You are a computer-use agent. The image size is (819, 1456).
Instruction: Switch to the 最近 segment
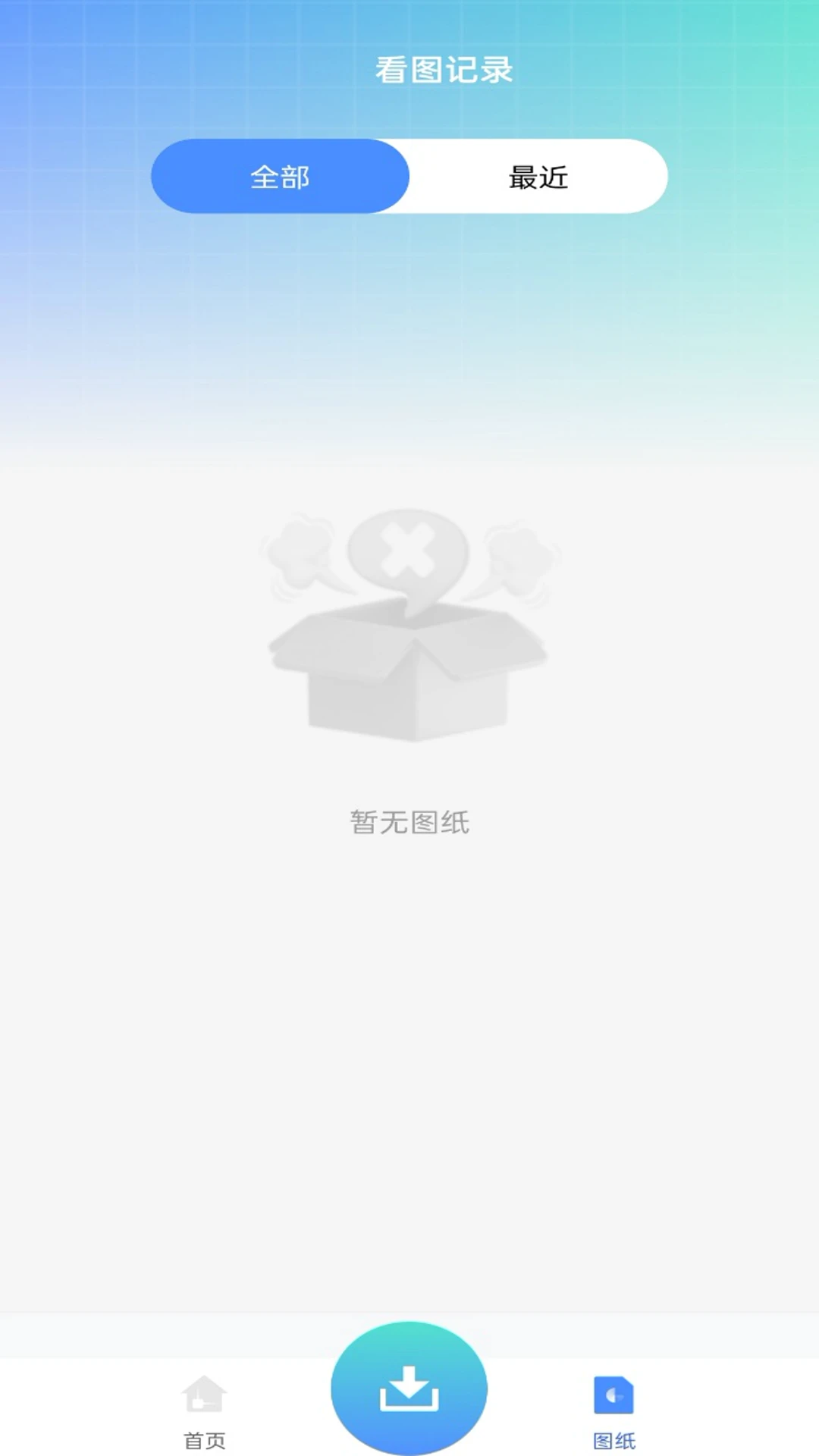point(538,177)
